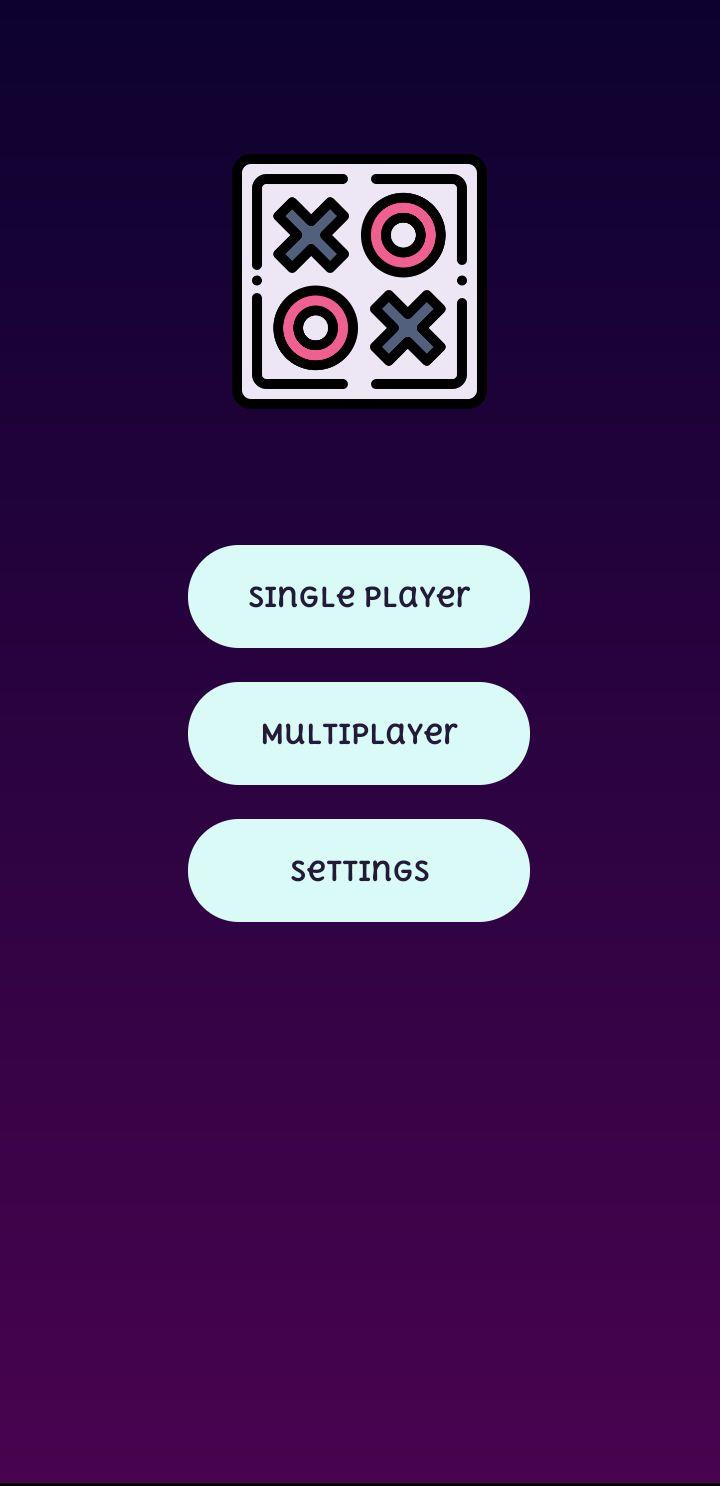This screenshot has height=1486, width=720.
Task: Start a Single Player game
Action: 359,597
